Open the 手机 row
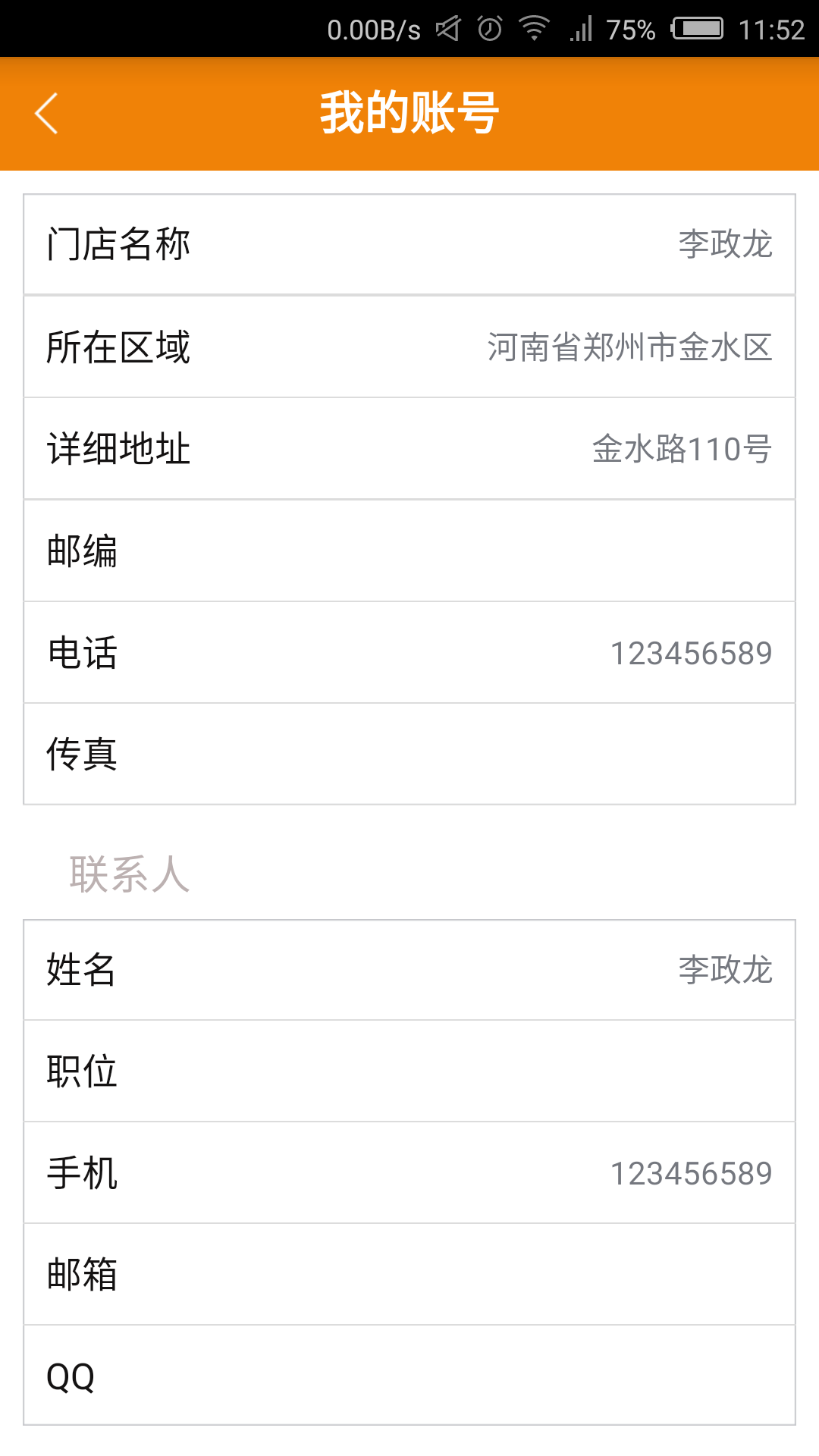 pos(409,1172)
